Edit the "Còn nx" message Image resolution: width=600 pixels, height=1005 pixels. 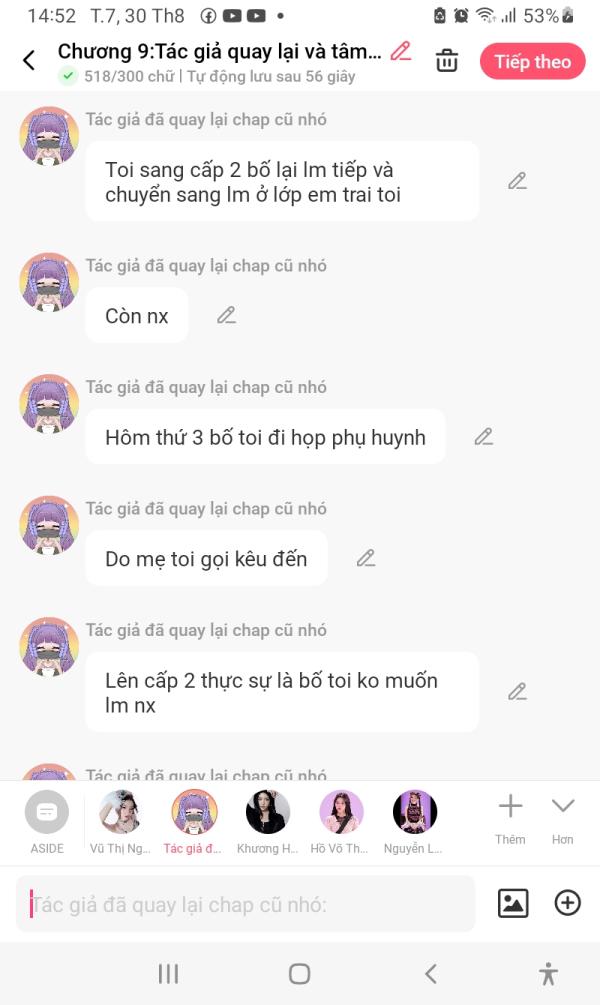[x=227, y=316]
